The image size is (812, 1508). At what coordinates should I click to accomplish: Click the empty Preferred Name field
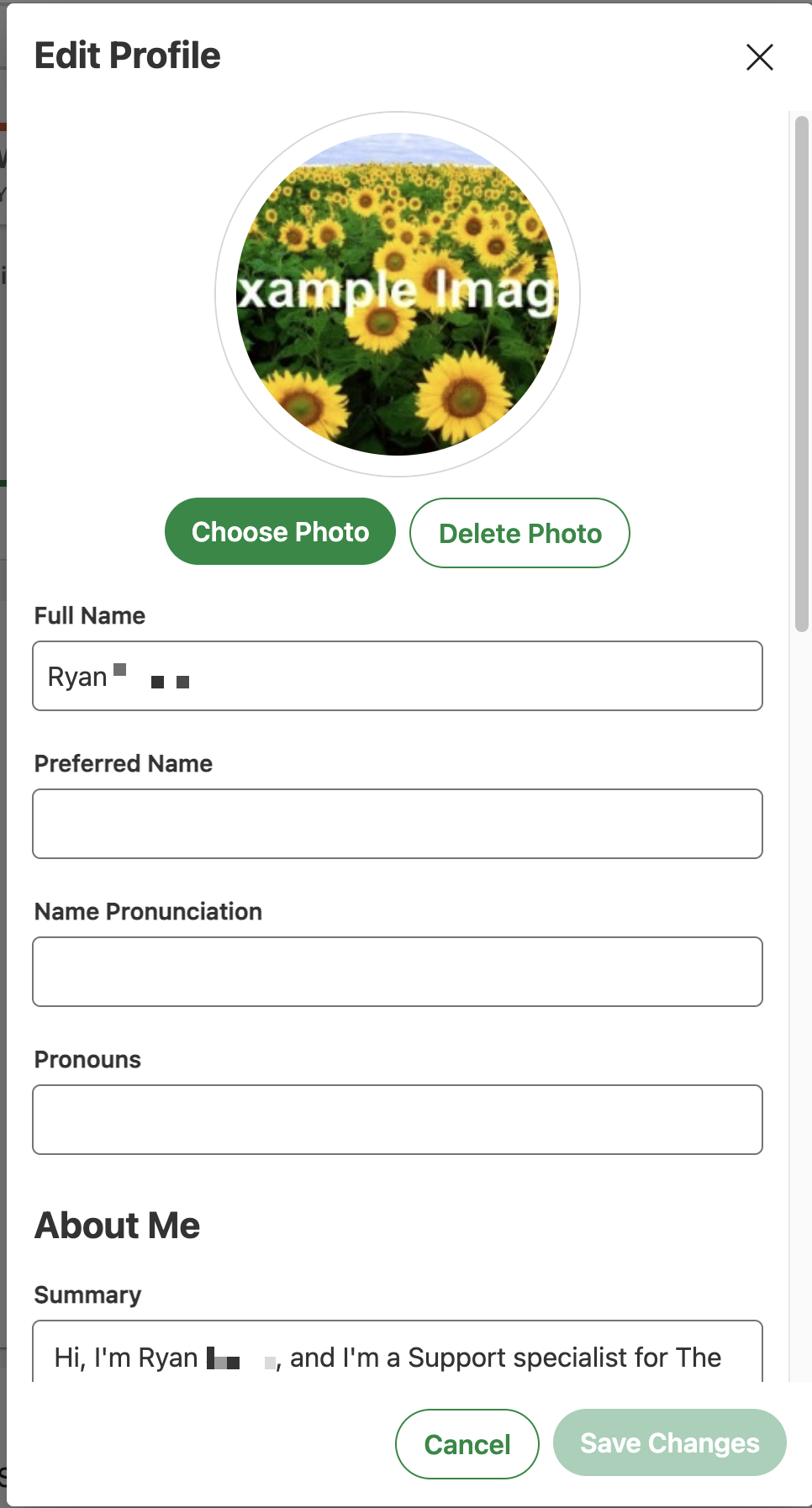[398, 824]
